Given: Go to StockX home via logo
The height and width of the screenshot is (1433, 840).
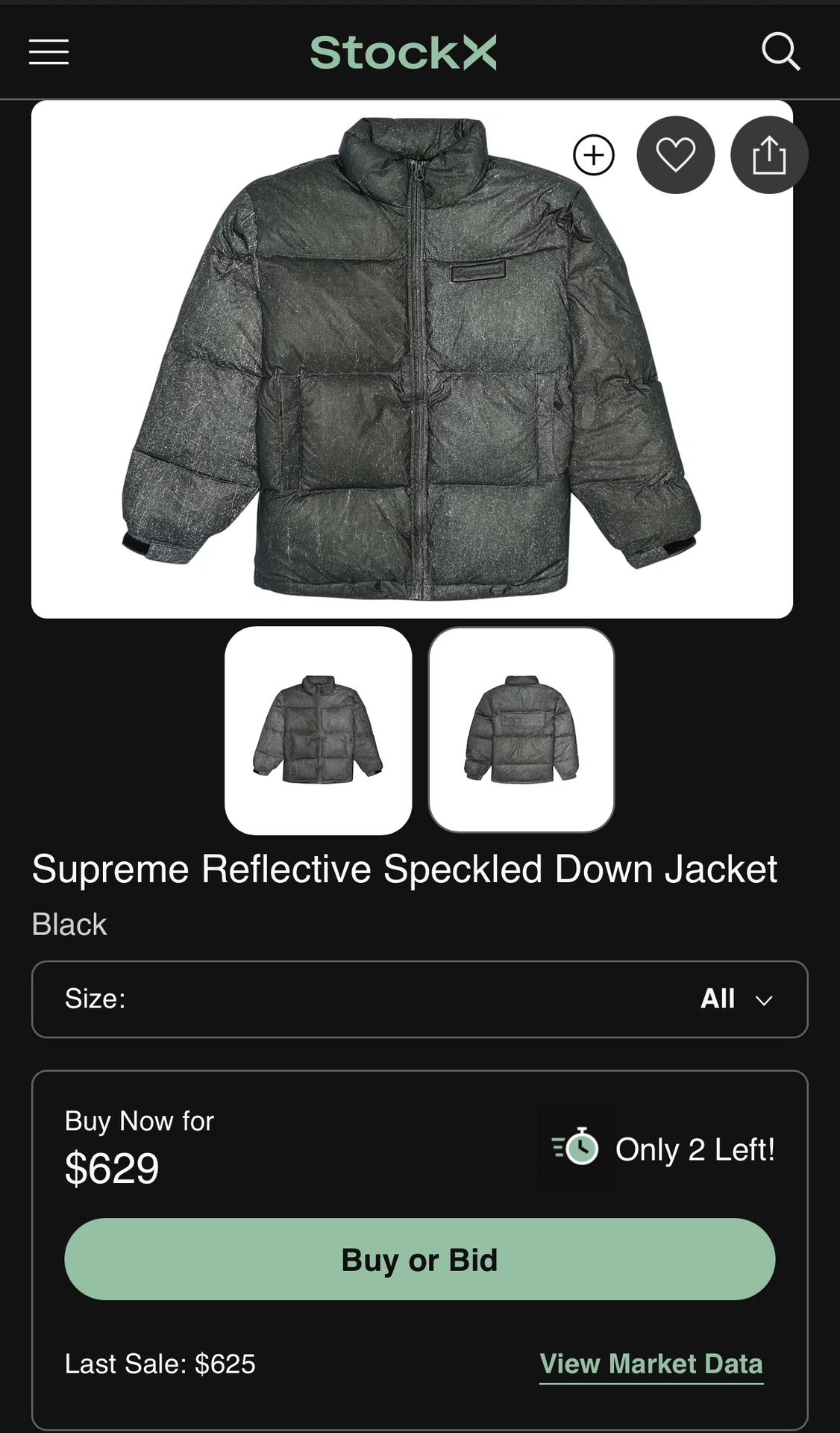Looking at the screenshot, I should point(403,52).
